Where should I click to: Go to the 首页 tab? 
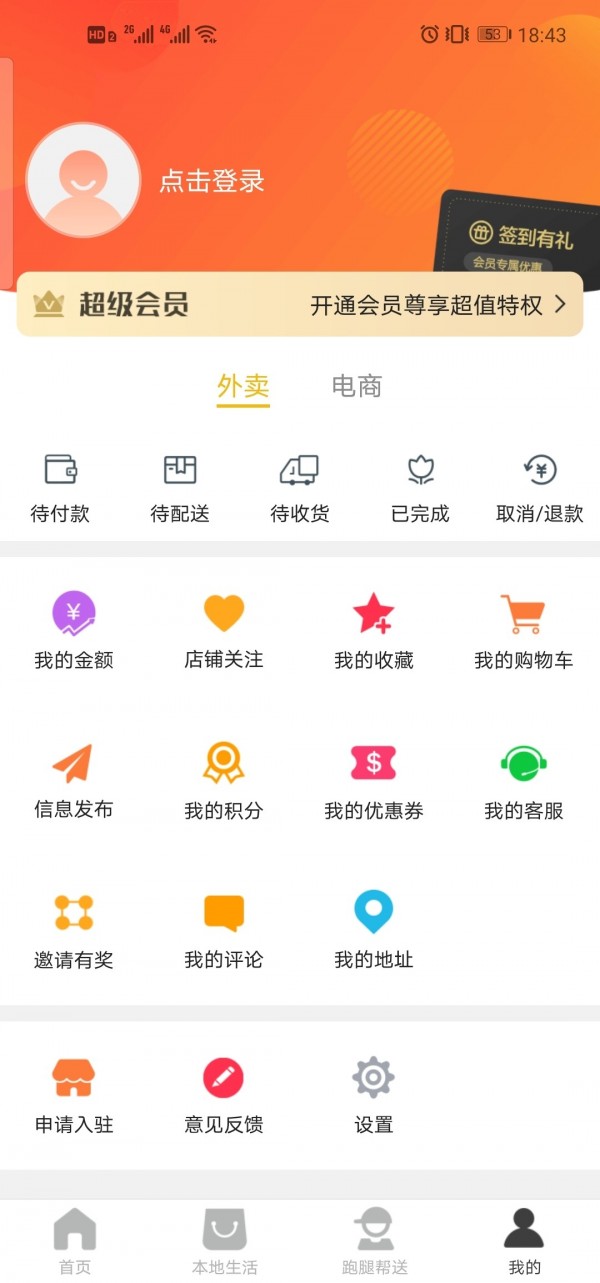coord(75,1241)
